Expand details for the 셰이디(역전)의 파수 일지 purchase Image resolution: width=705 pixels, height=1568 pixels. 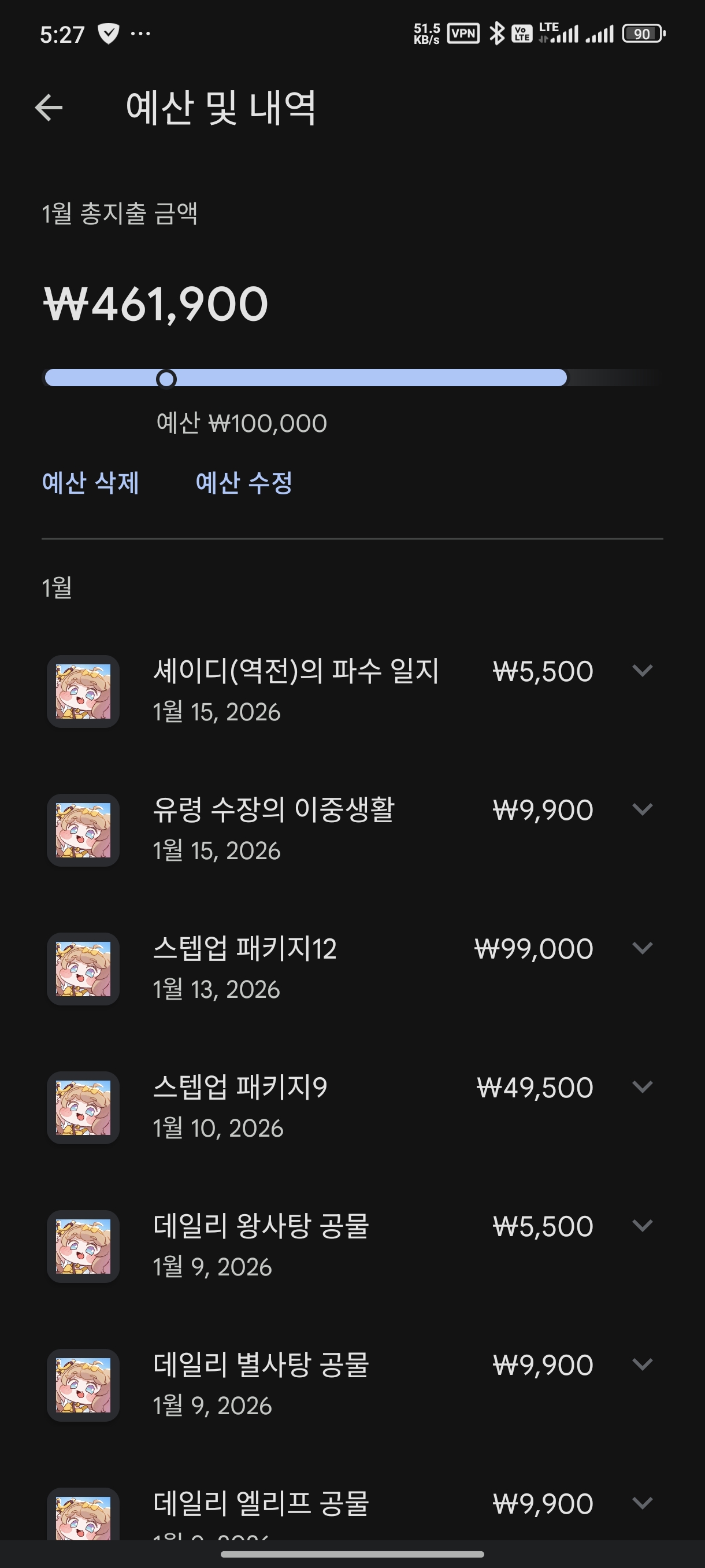(x=643, y=671)
